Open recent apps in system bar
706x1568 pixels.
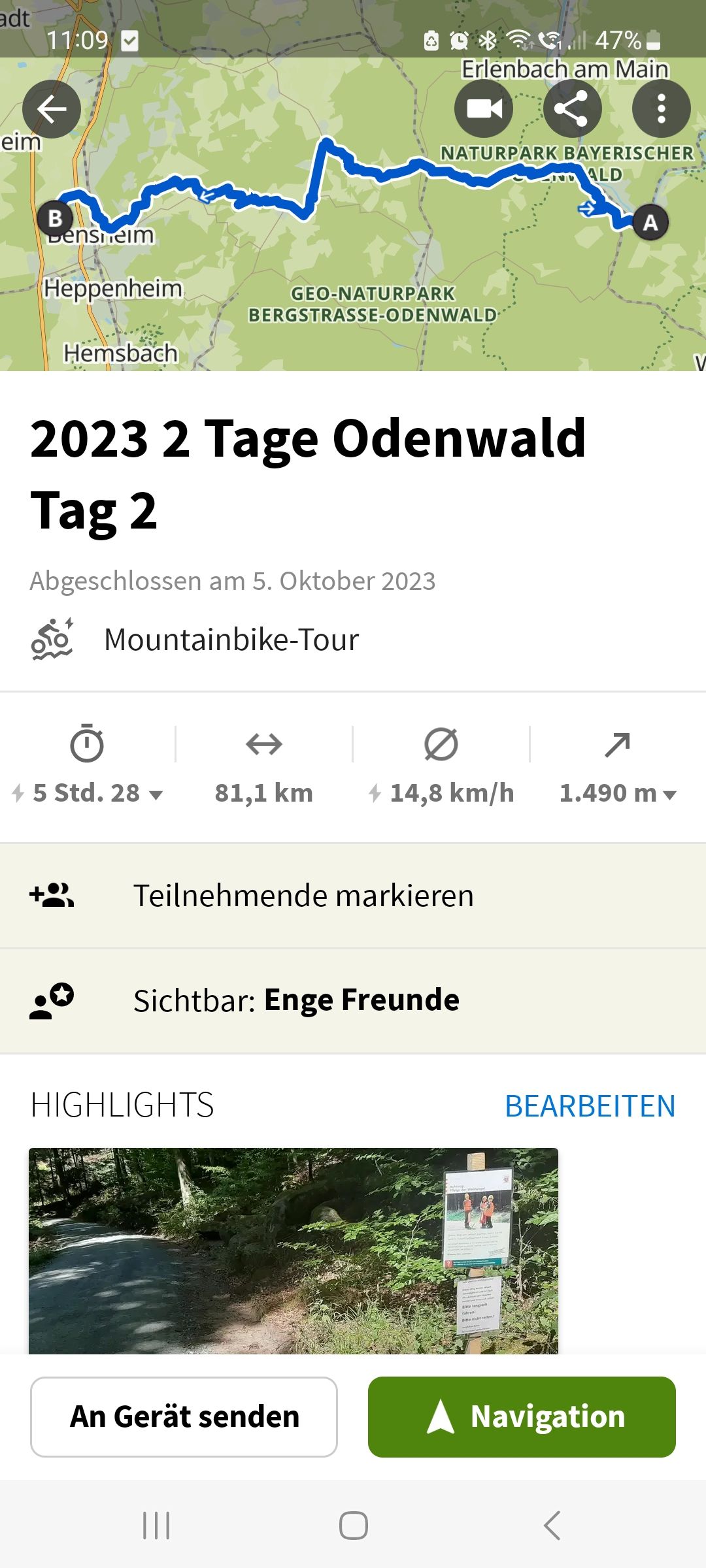coord(156,1526)
